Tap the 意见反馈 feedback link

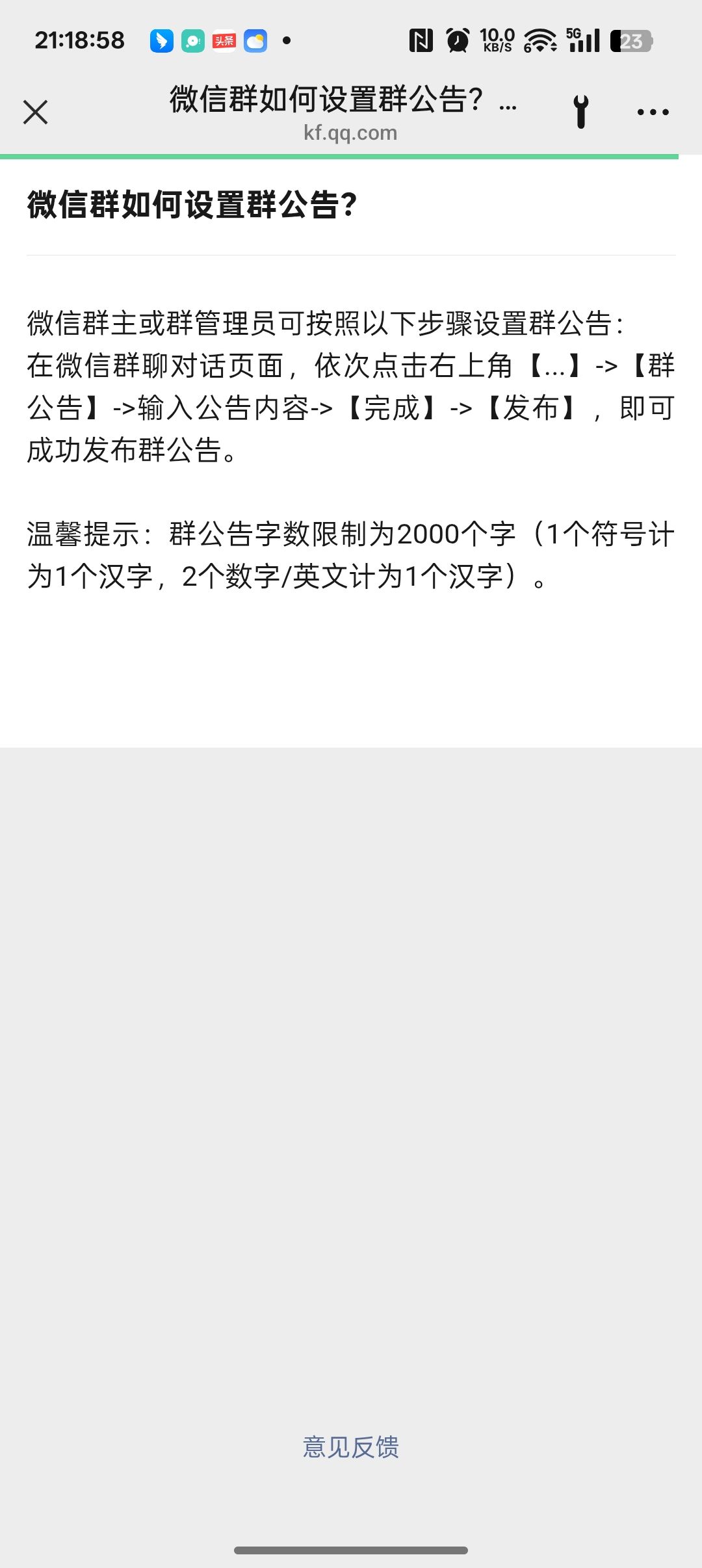[x=351, y=1448]
